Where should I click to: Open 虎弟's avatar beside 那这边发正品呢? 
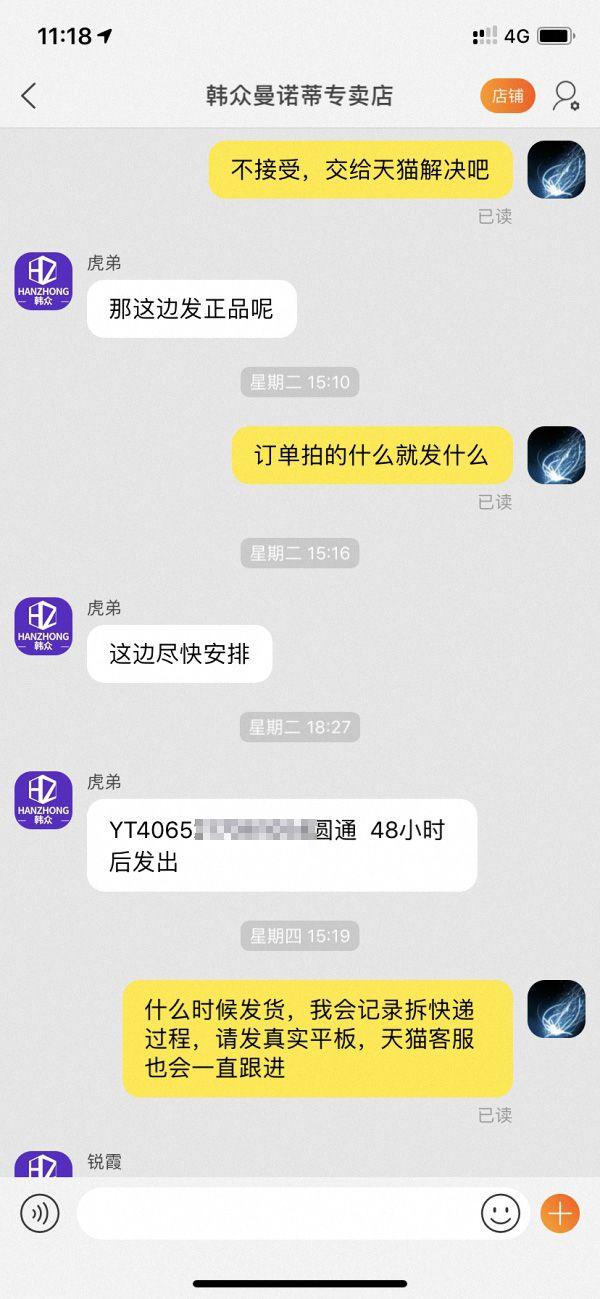tap(43, 281)
